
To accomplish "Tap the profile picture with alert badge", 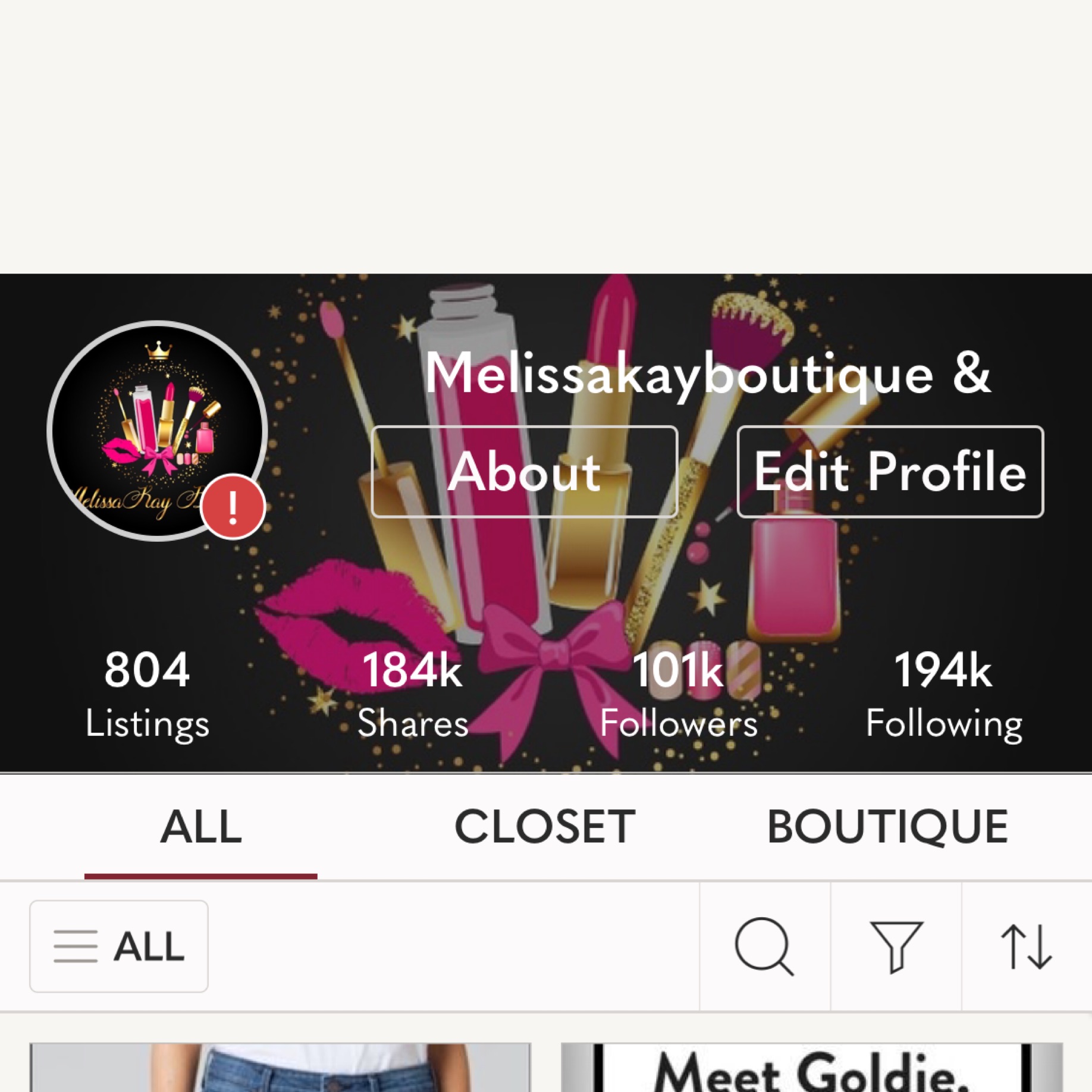I will [157, 431].
